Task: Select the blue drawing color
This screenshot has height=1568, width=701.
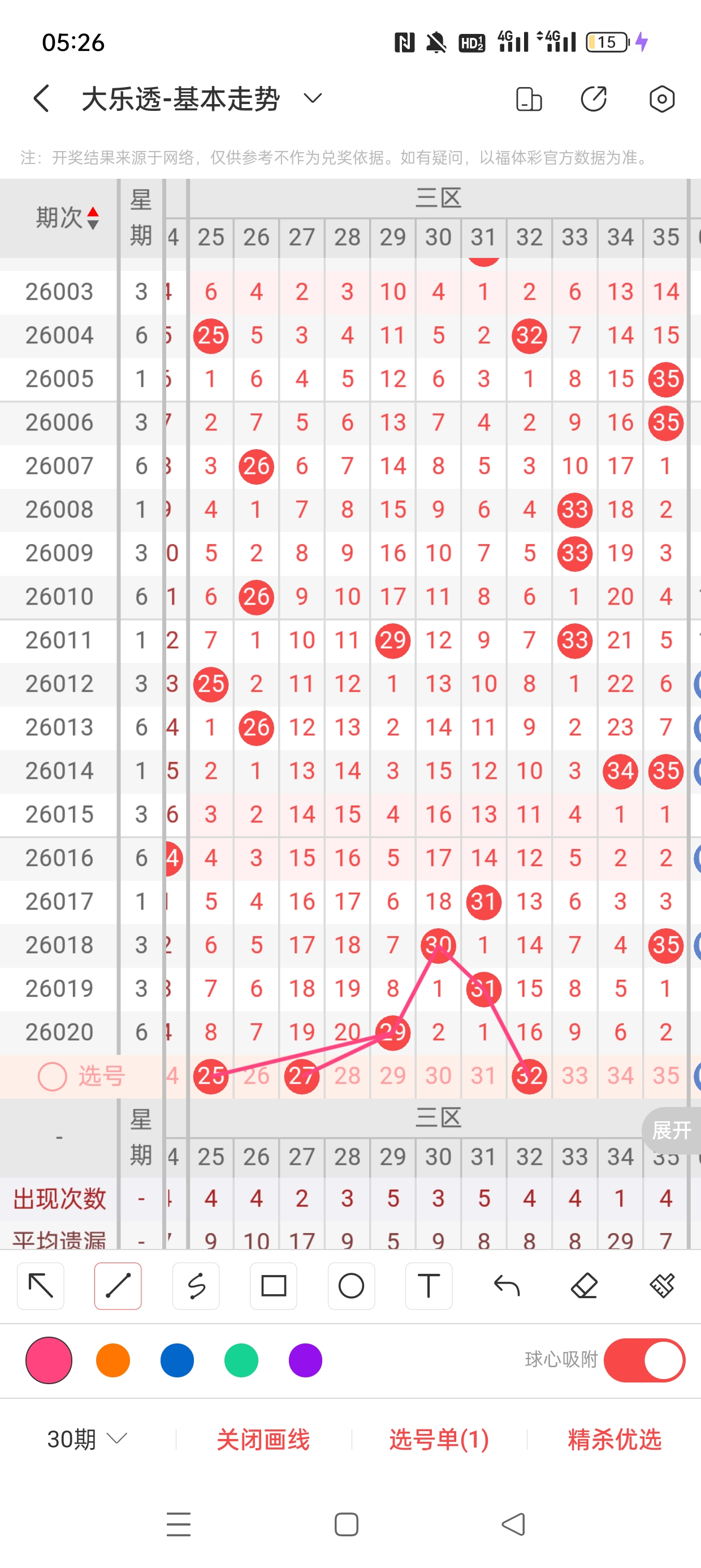Action: pyautogui.click(x=177, y=1360)
